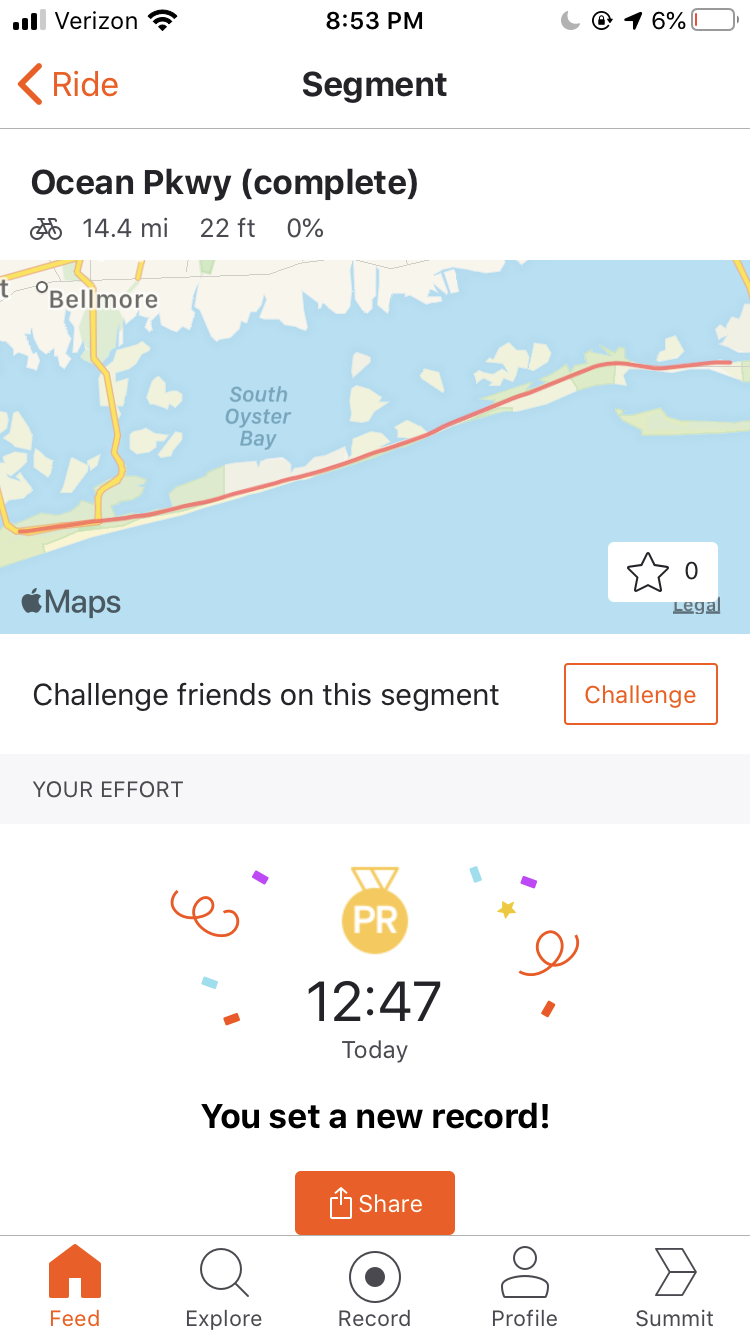Tap the Challenge button
750x1334 pixels.
641,694
